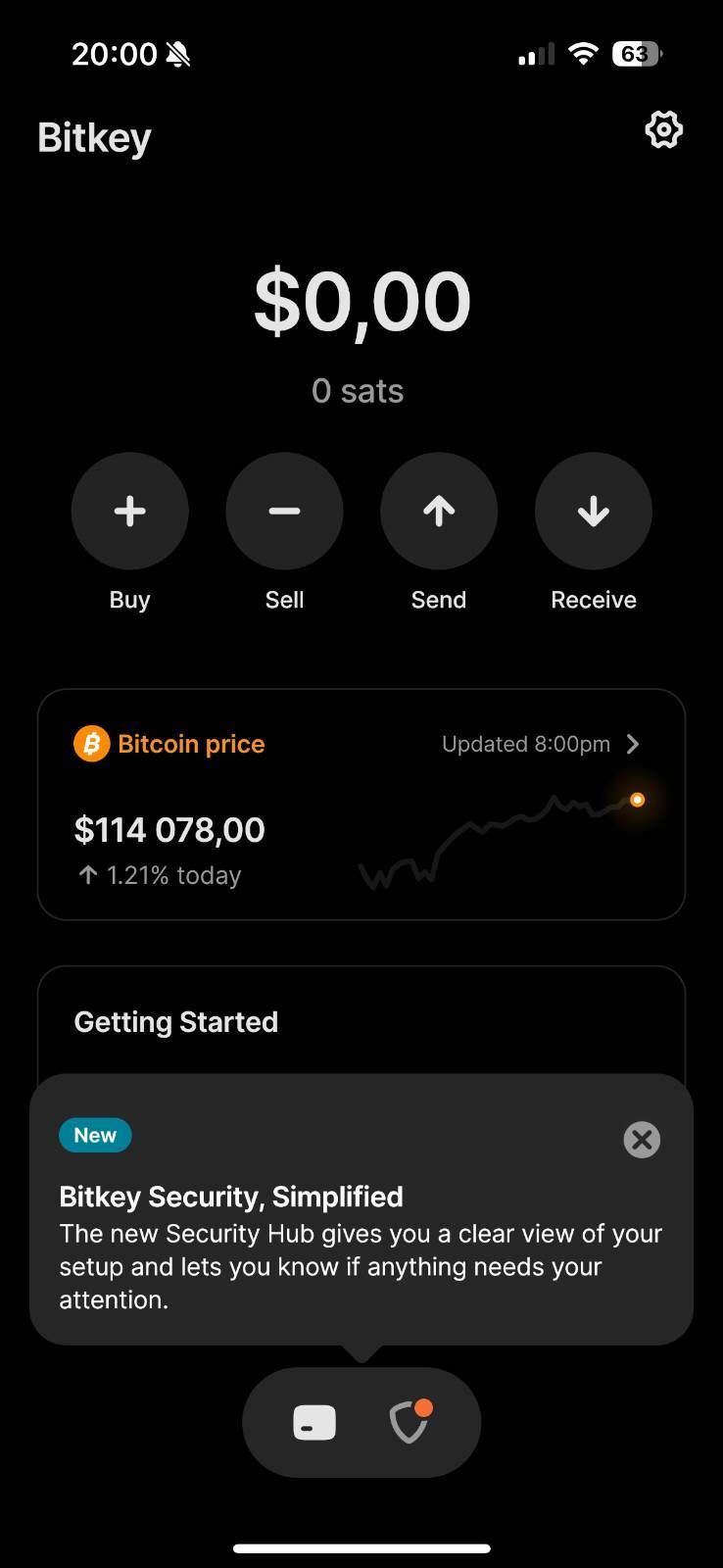
Task: Switch to the Security Hub tab
Action: tap(410, 1423)
